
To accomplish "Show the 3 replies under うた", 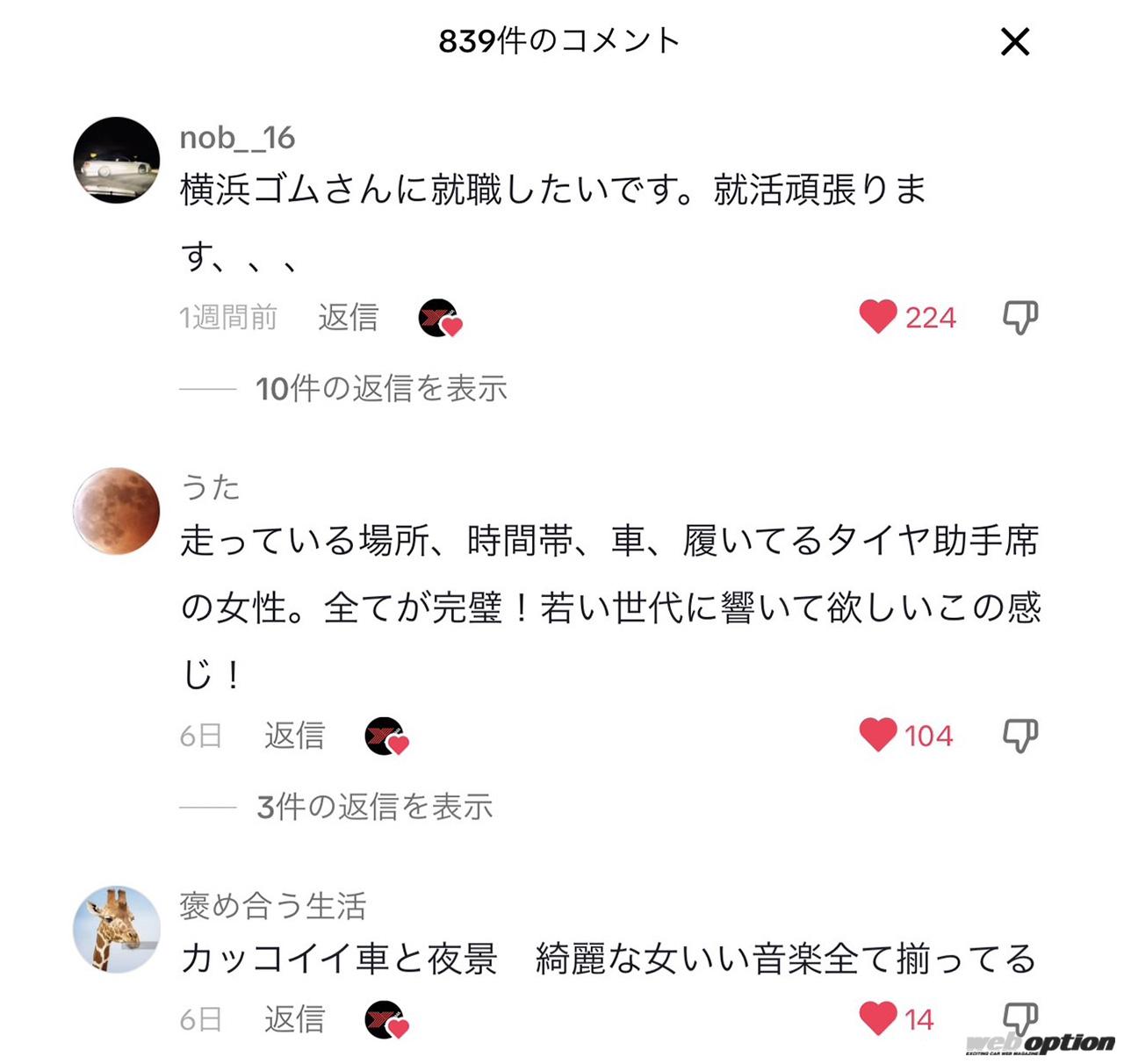I will [x=374, y=806].
